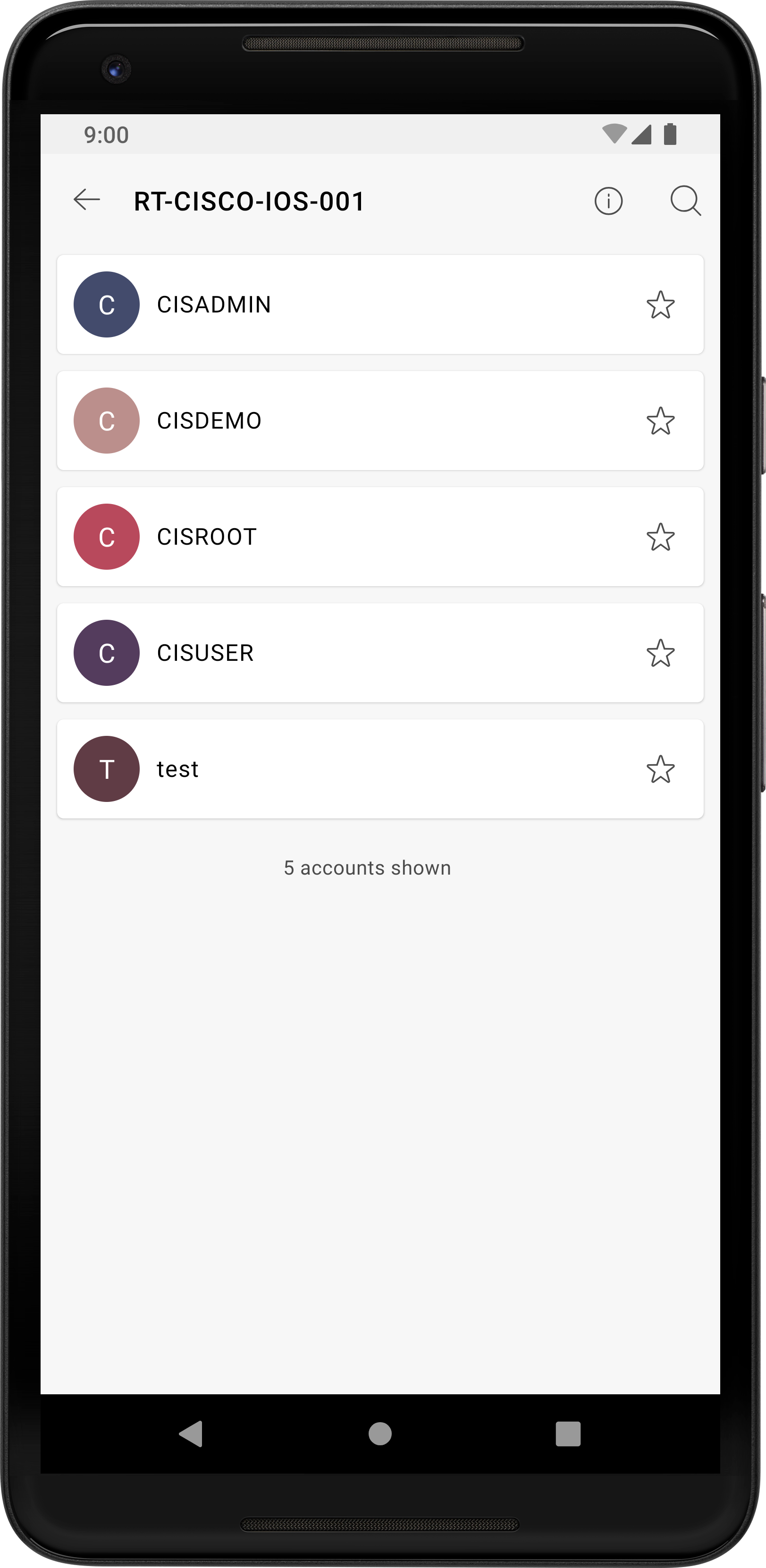Mark CISADMIN as favorite

click(x=660, y=305)
